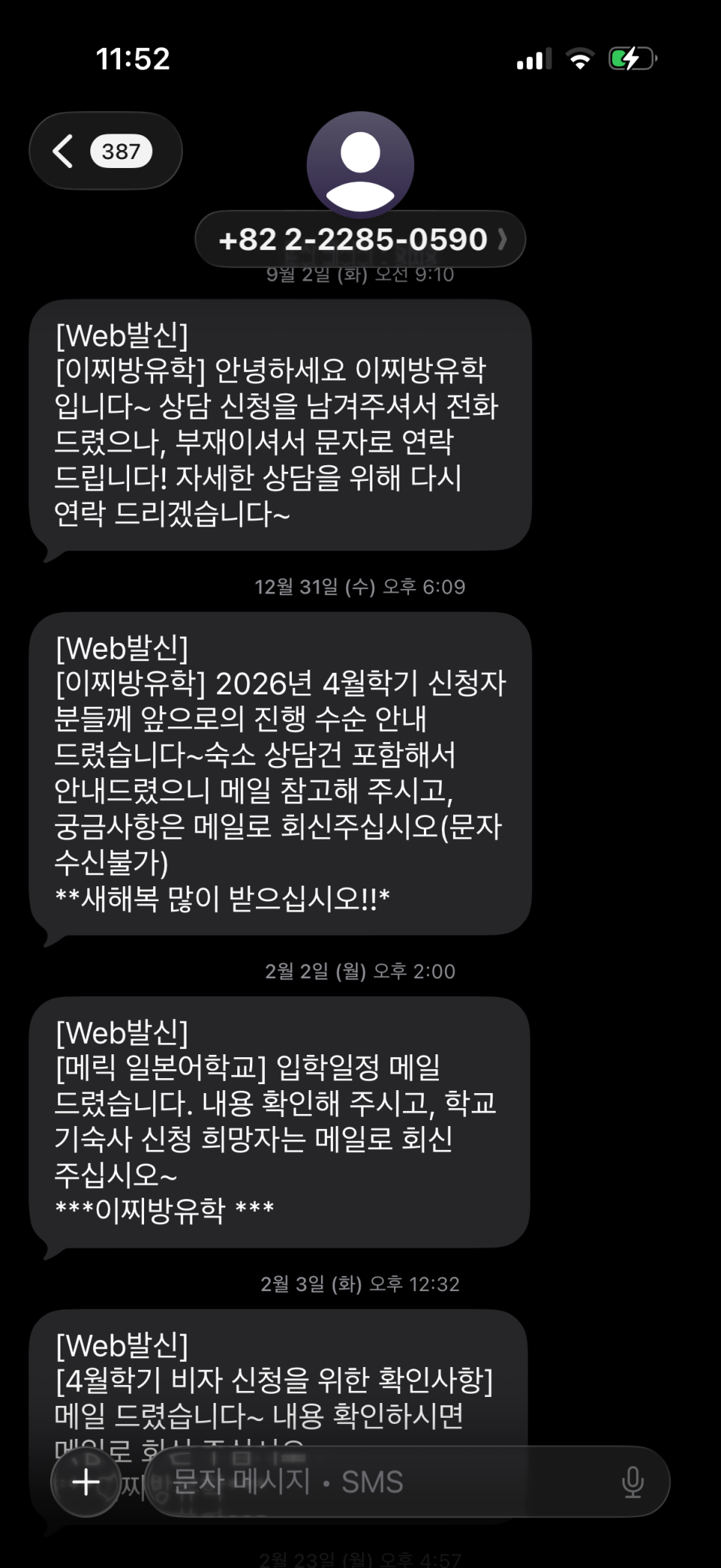This screenshot has height=1568, width=721.
Task: Tap the Wi-Fi icon in status bar
Action: tap(581, 58)
